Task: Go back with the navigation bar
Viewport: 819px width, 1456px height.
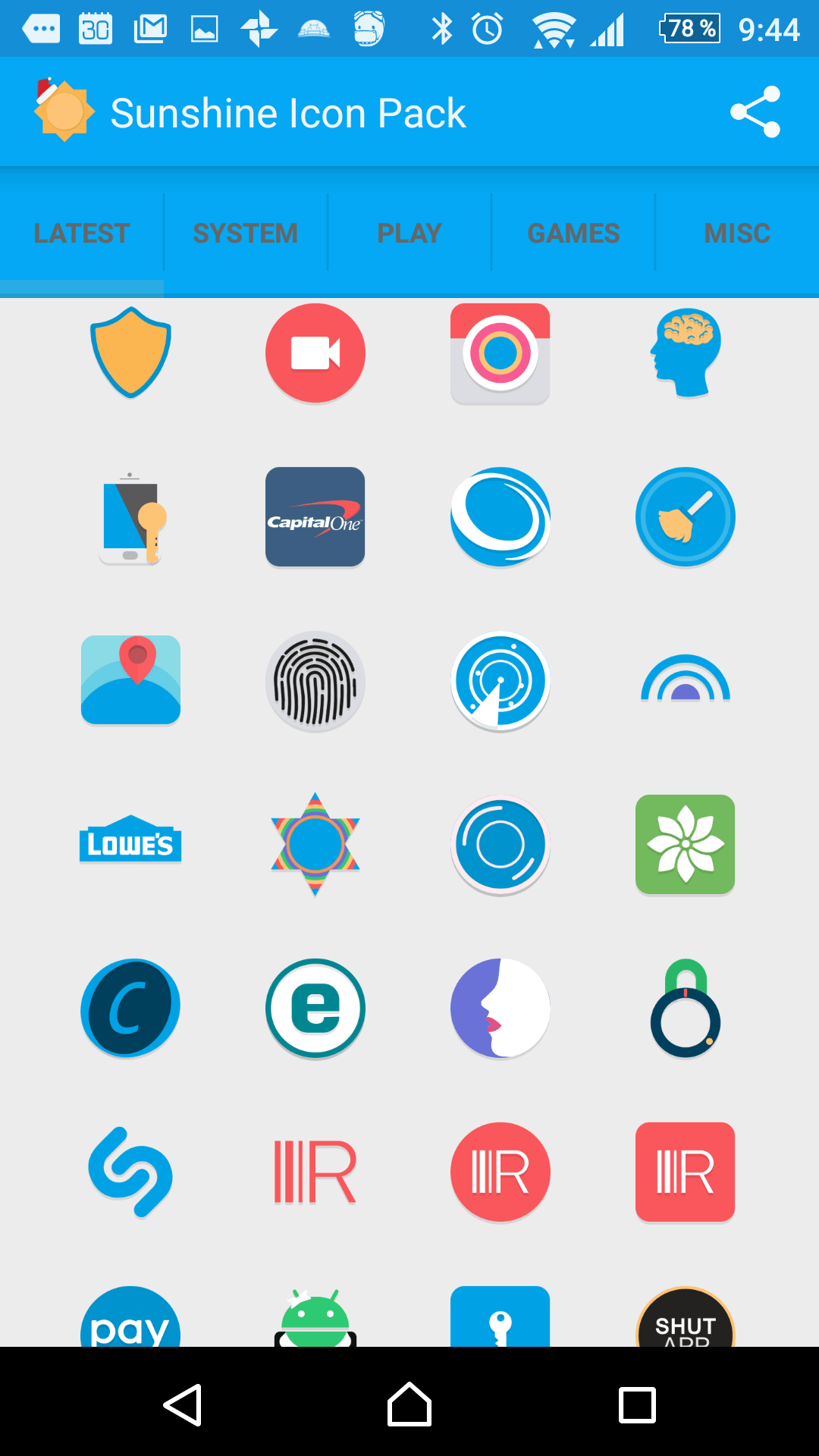Action: point(183,1405)
